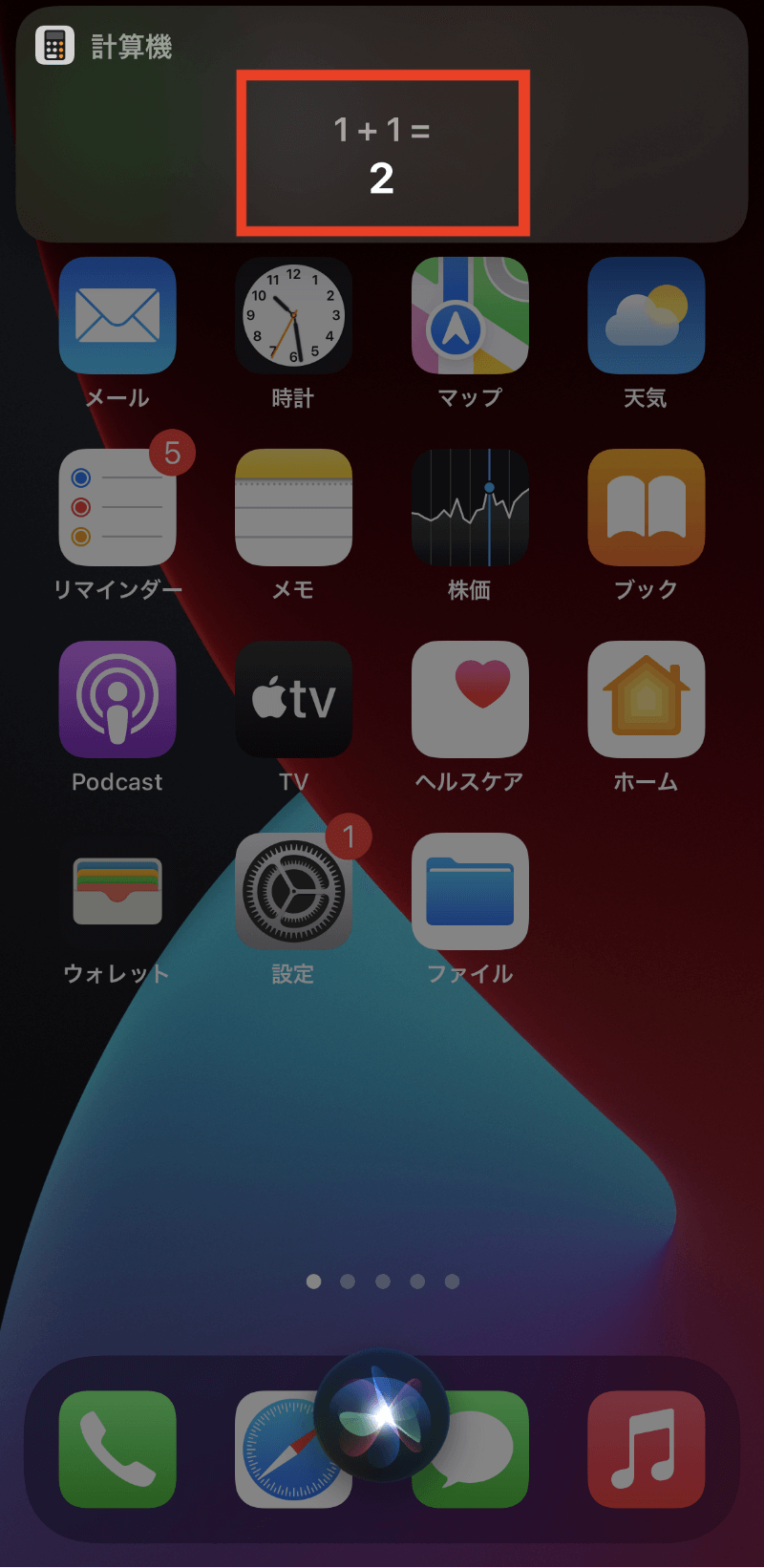This screenshot has width=764, height=1568.
Task: Launch the Home app
Action: point(646,700)
